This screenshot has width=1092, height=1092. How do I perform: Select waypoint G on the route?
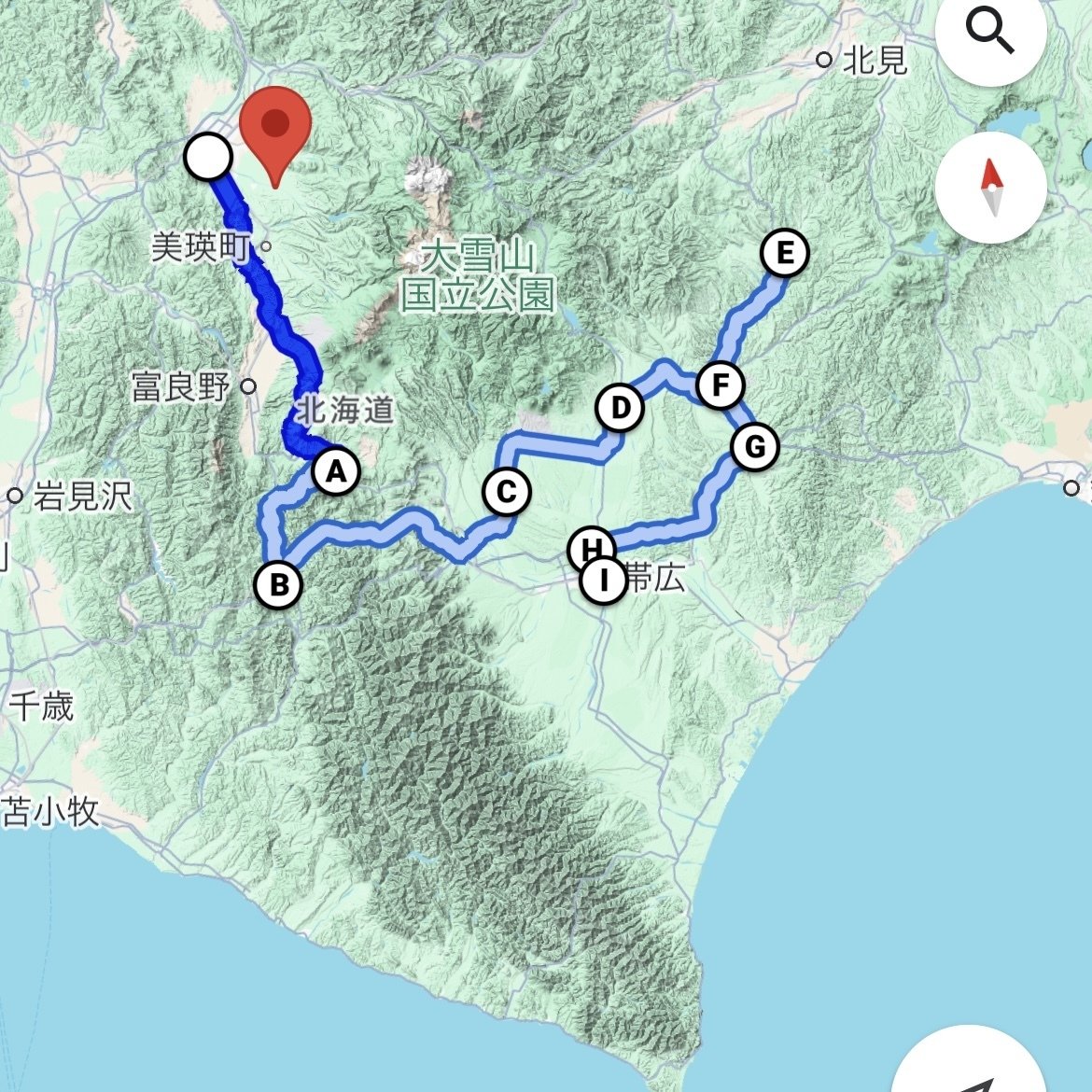tap(754, 447)
